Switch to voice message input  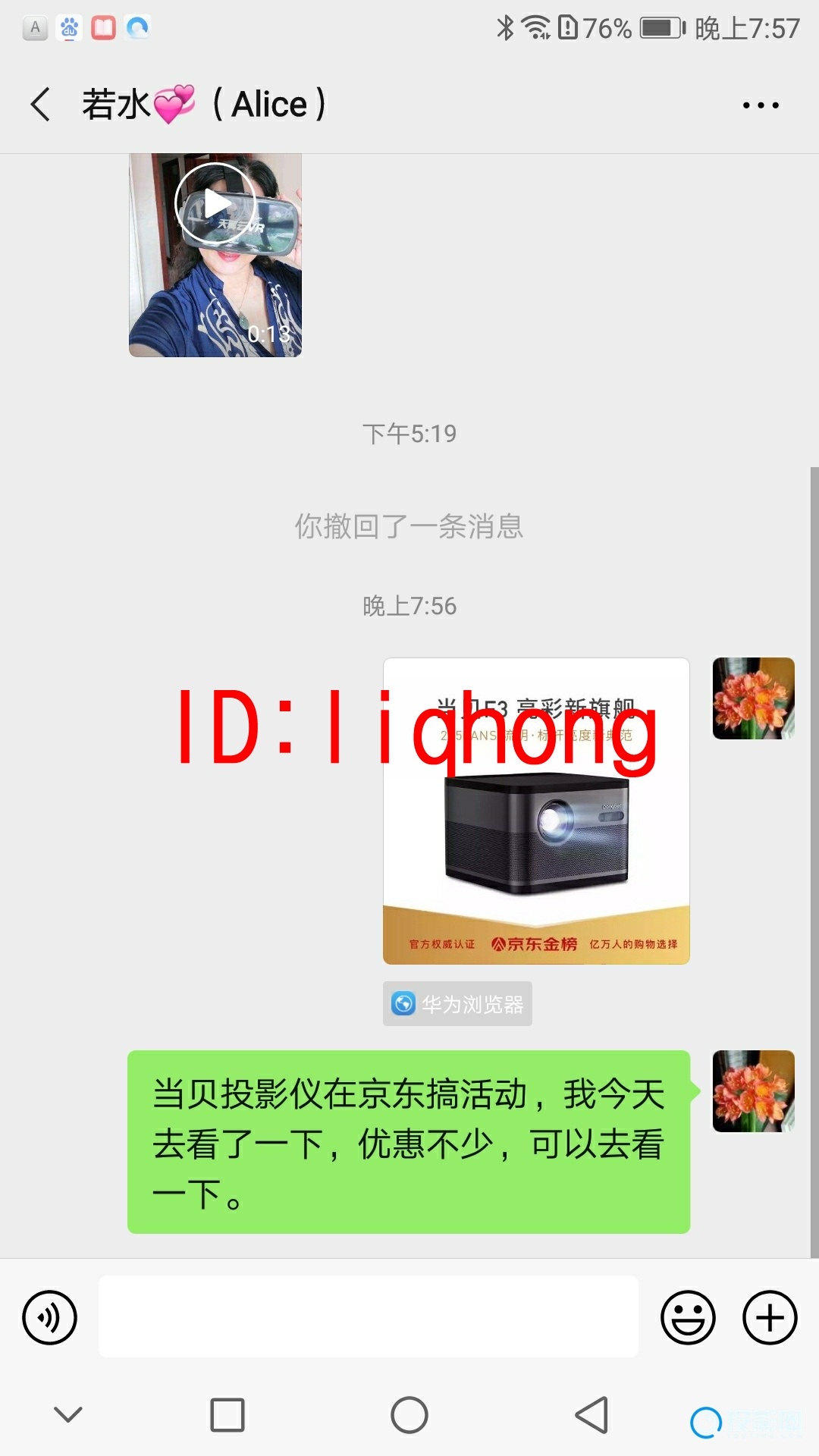pos(50,1317)
